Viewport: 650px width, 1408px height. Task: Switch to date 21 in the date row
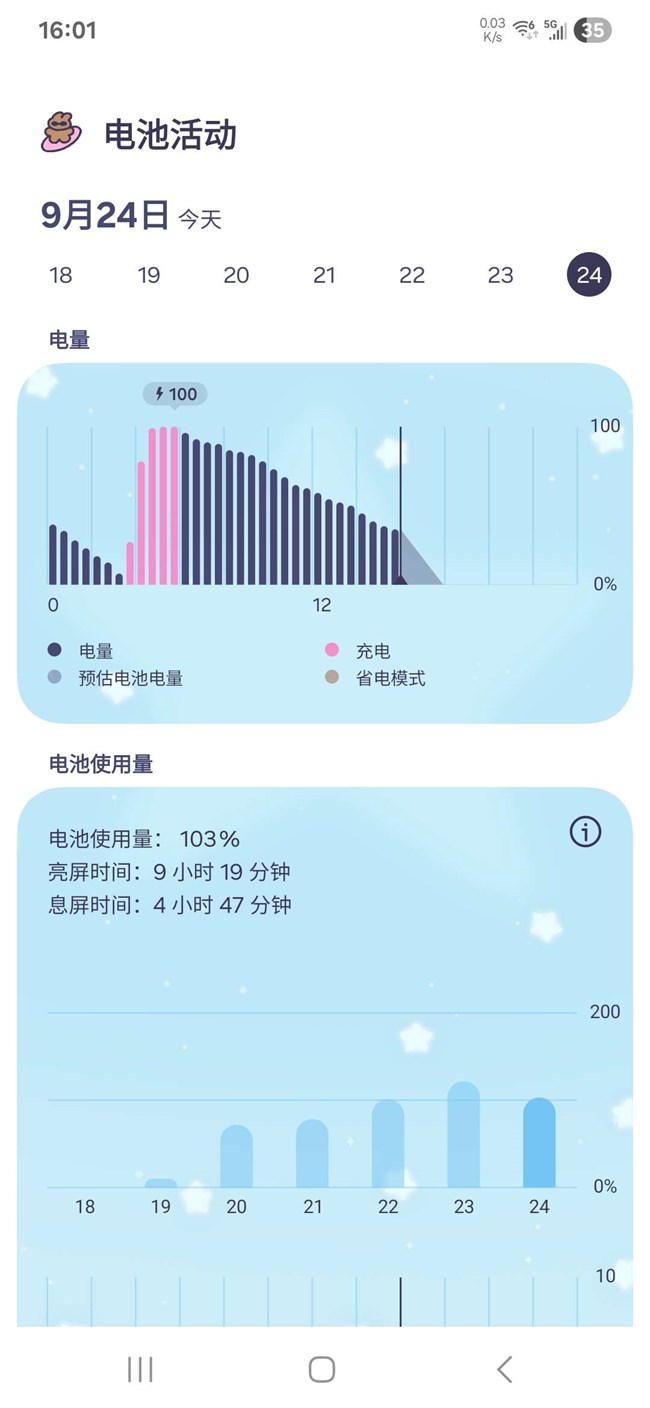coord(324,275)
